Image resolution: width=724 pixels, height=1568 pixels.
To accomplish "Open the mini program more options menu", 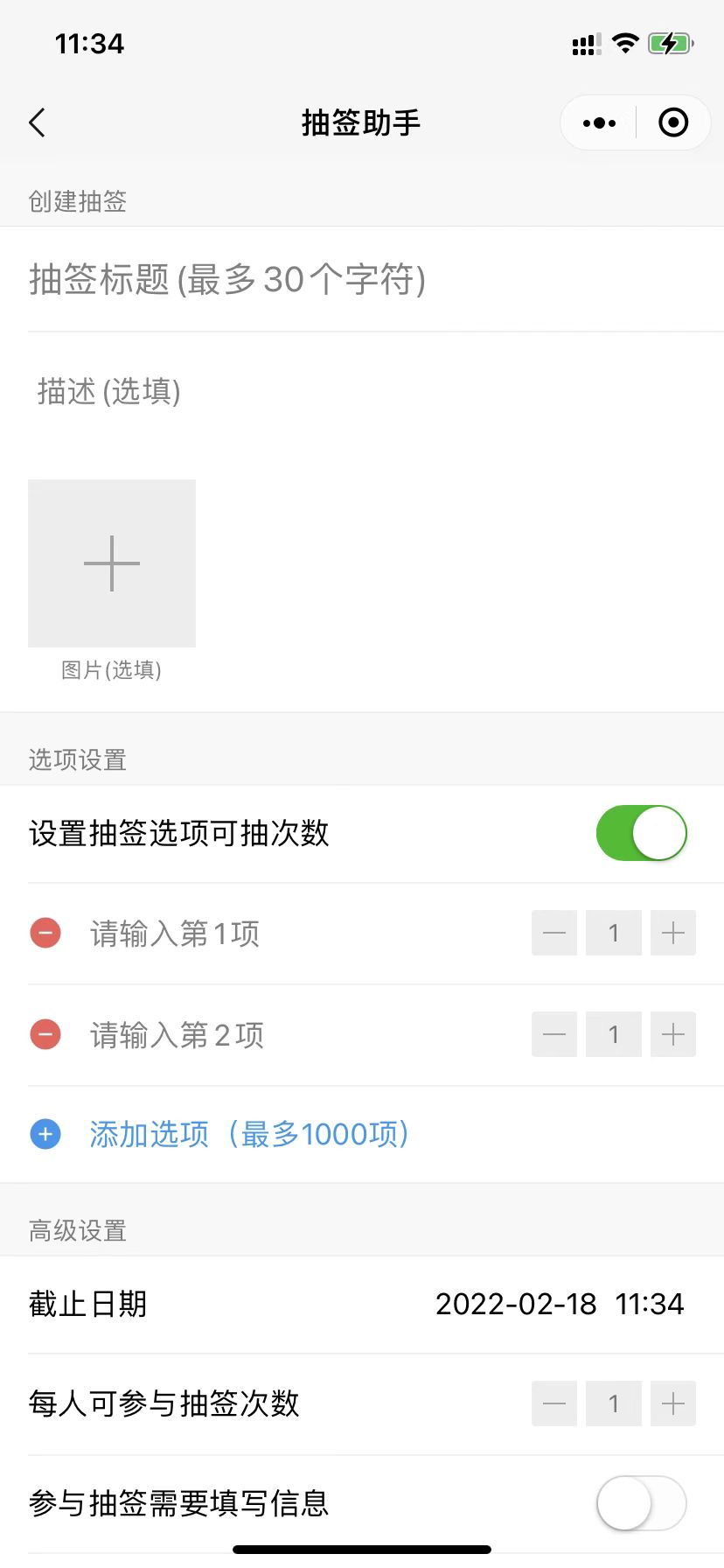I will click(599, 123).
